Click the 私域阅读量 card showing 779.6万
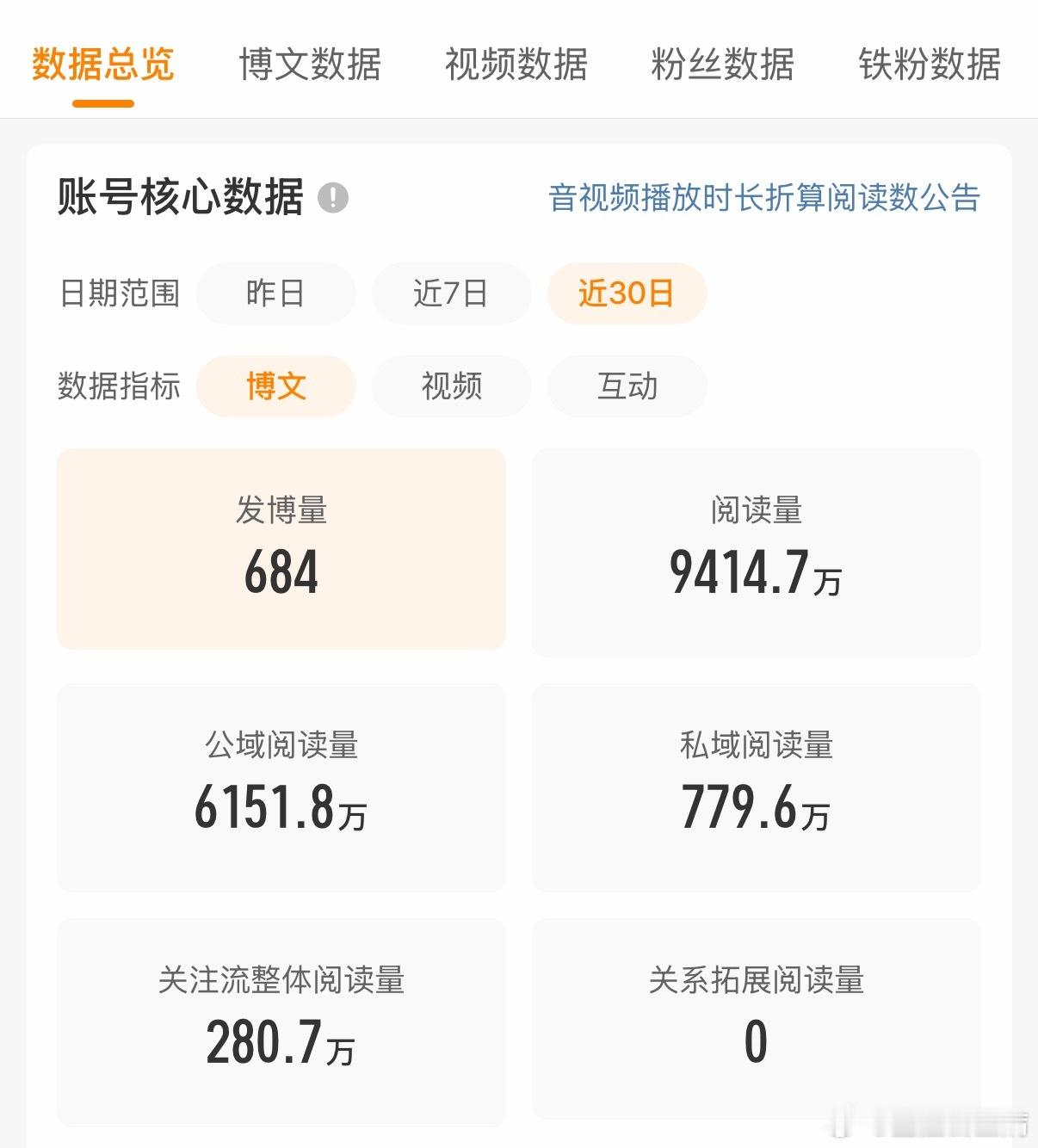Viewport: 1038px width, 1148px height. (756, 786)
